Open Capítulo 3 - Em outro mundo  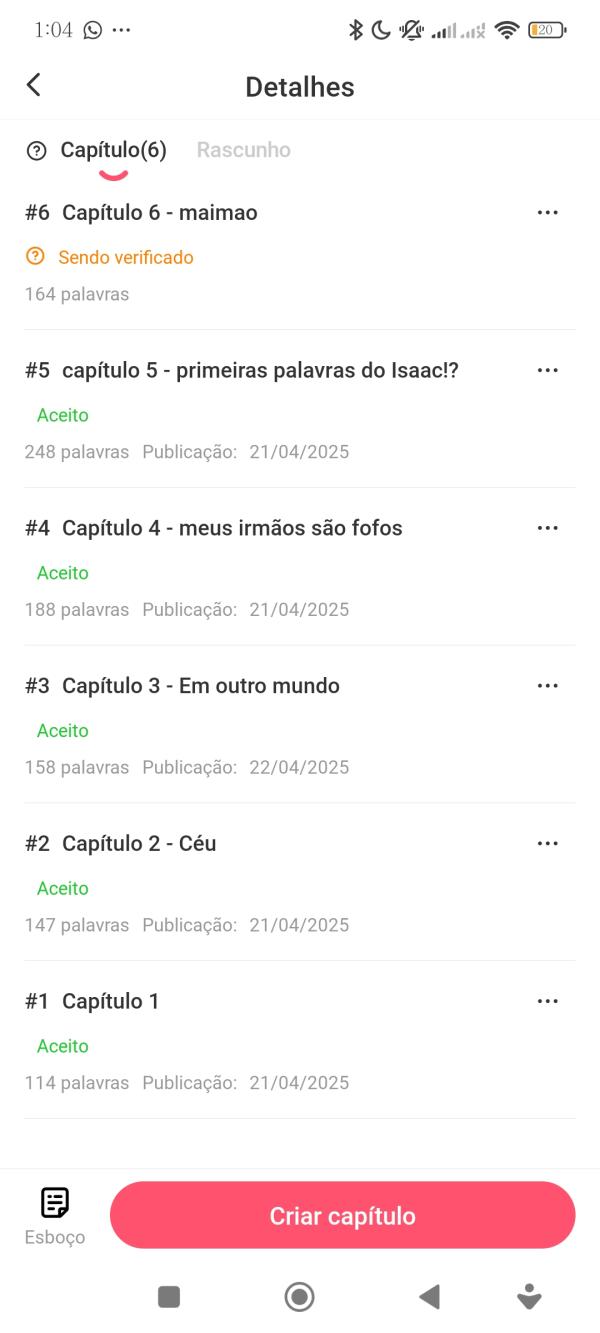pos(300,725)
